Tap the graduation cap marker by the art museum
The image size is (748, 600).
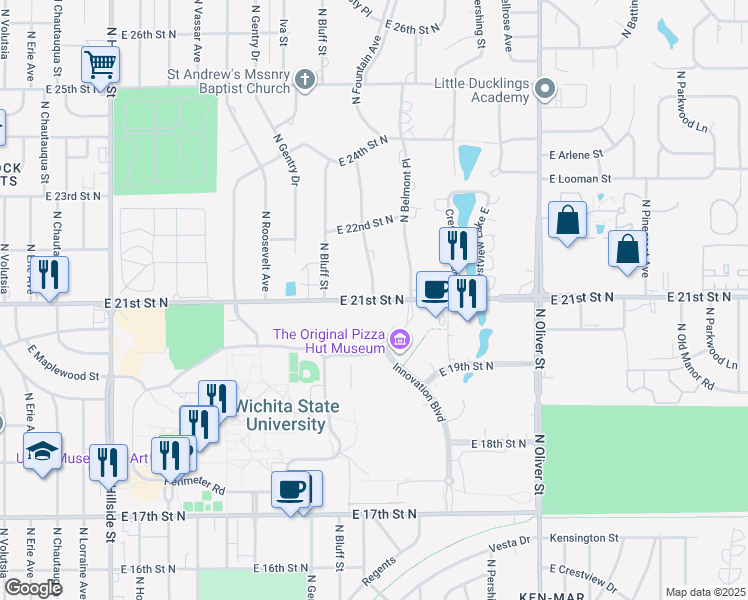(x=42, y=451)
